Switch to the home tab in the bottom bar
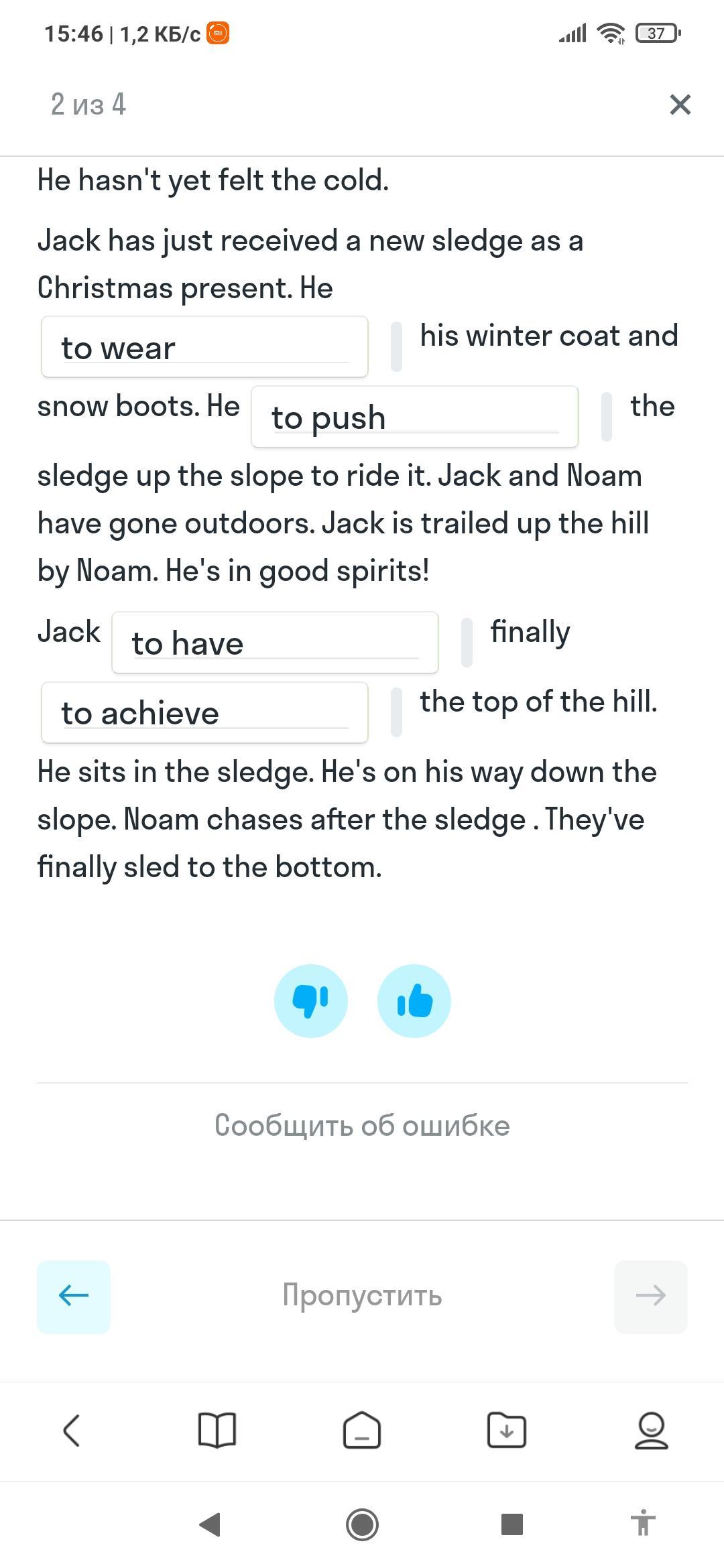The height and width of the screenshot is (1568, 724). pos(362,1431)
